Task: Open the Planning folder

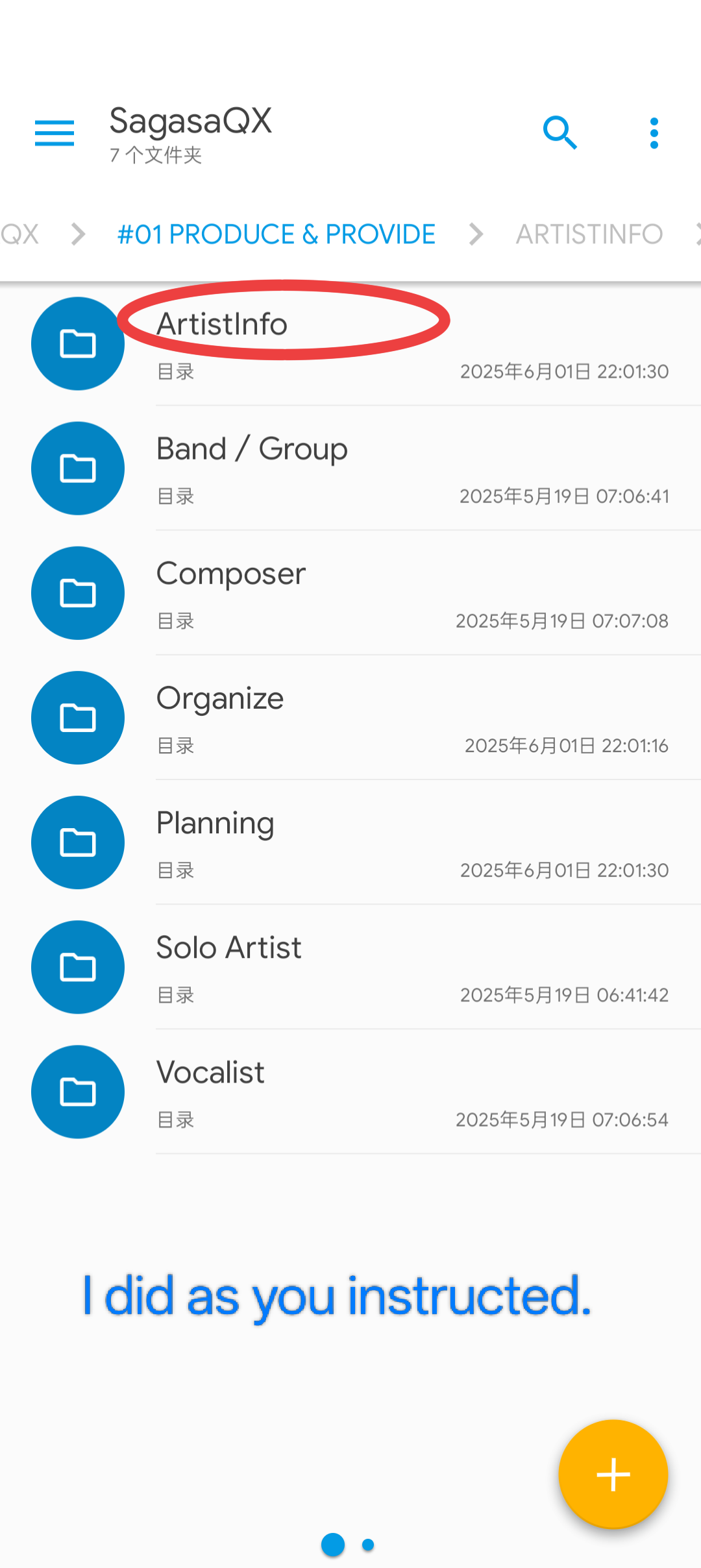Action: 350,842
